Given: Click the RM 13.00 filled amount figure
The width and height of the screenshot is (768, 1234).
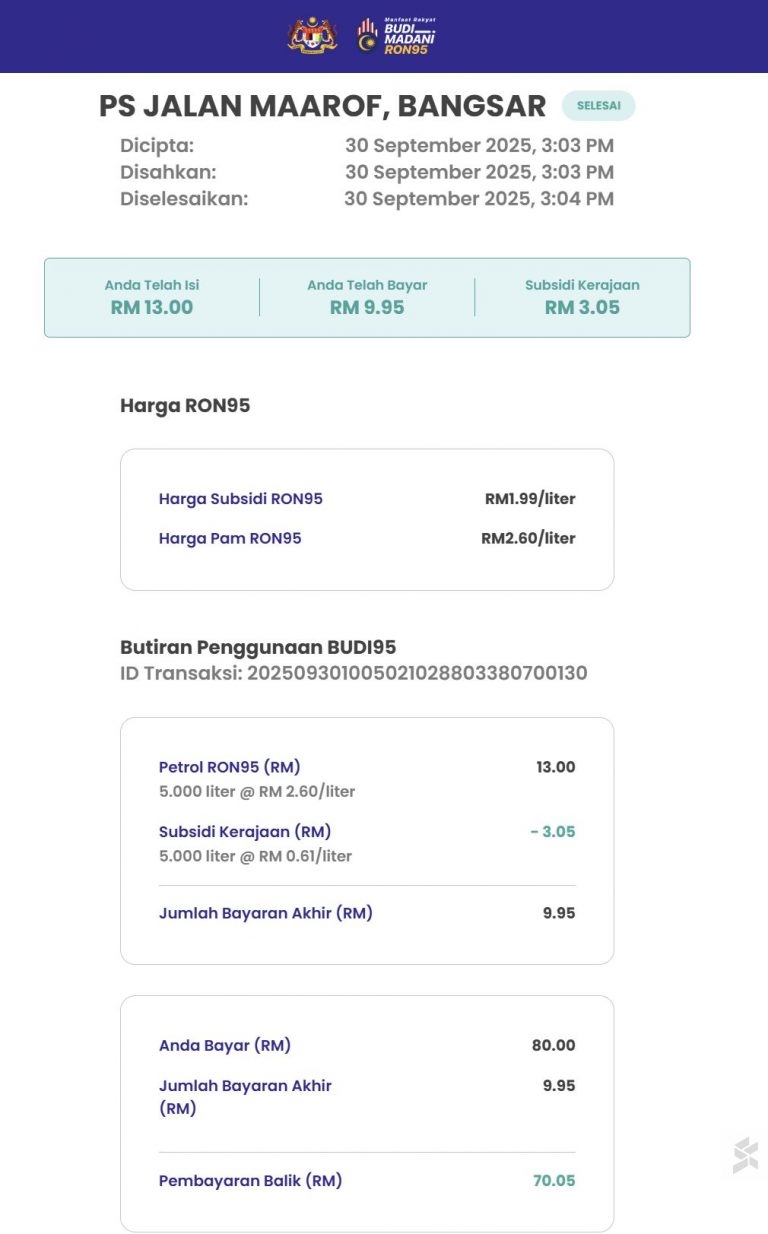Looking at the screenshot, I should (152, 310).
